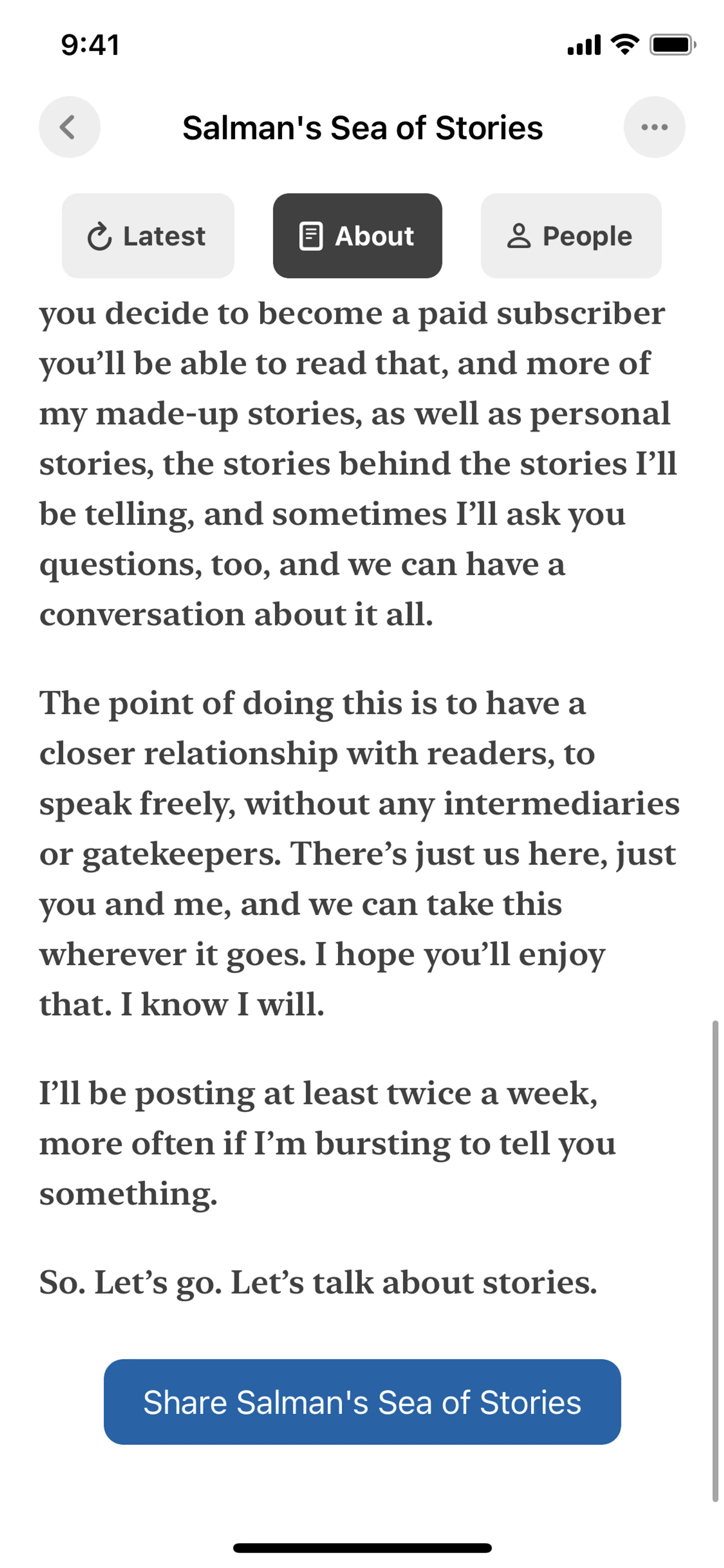Image resolution: width=724 pixels, height=1568 pixels.
Task: Switch to the Latest tab
Action: (148, 236)
